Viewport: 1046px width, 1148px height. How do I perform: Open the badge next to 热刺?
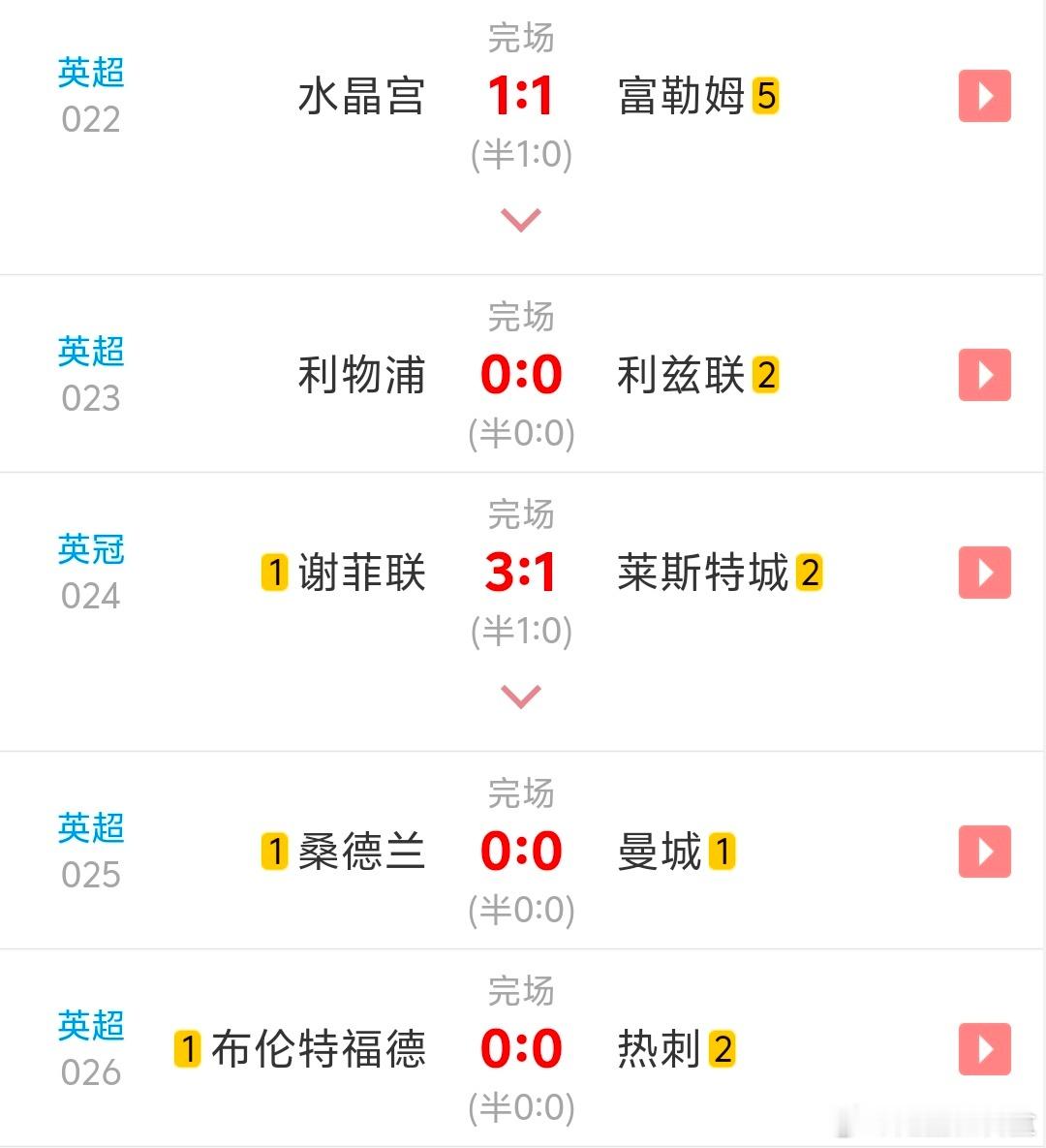coord(723,1049)
